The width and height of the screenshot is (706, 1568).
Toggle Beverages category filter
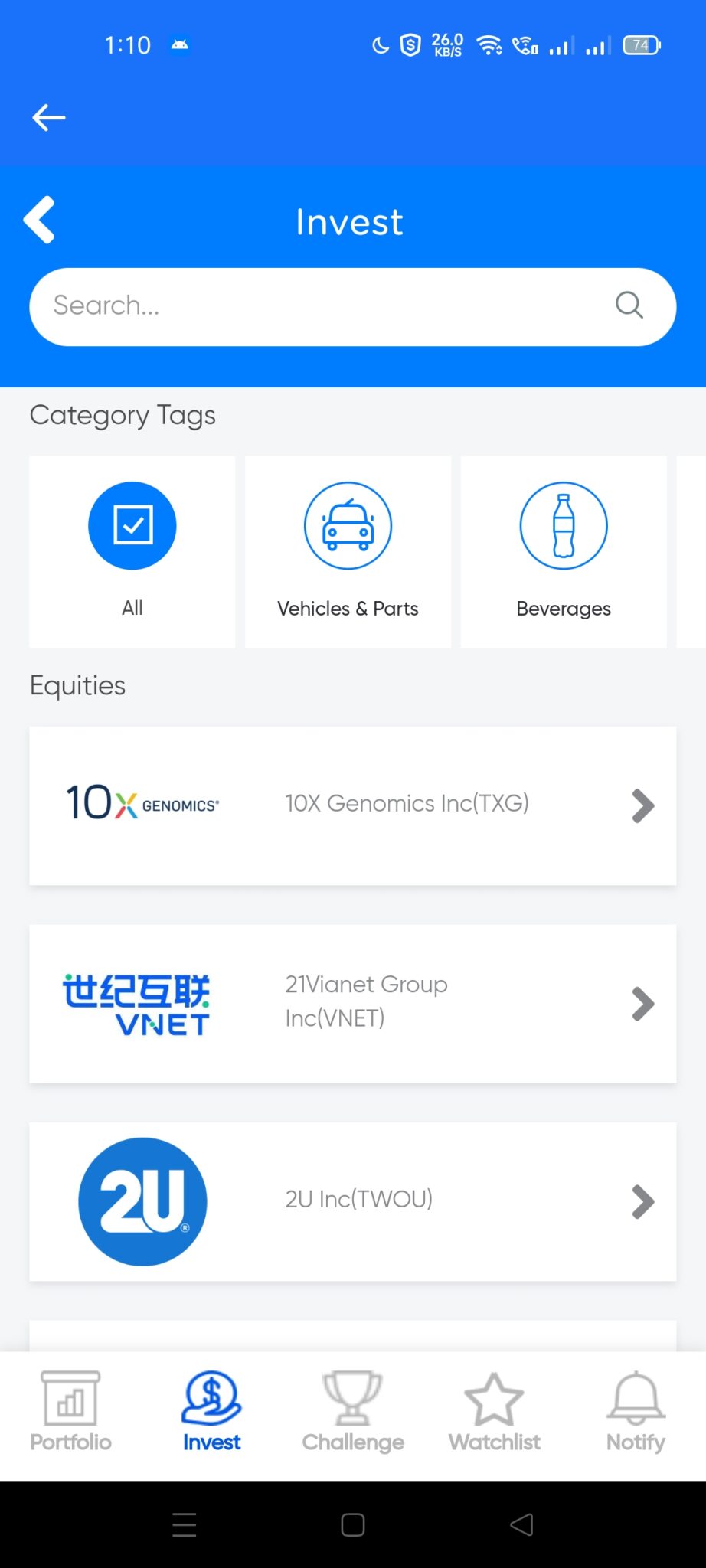coord(564,551)
